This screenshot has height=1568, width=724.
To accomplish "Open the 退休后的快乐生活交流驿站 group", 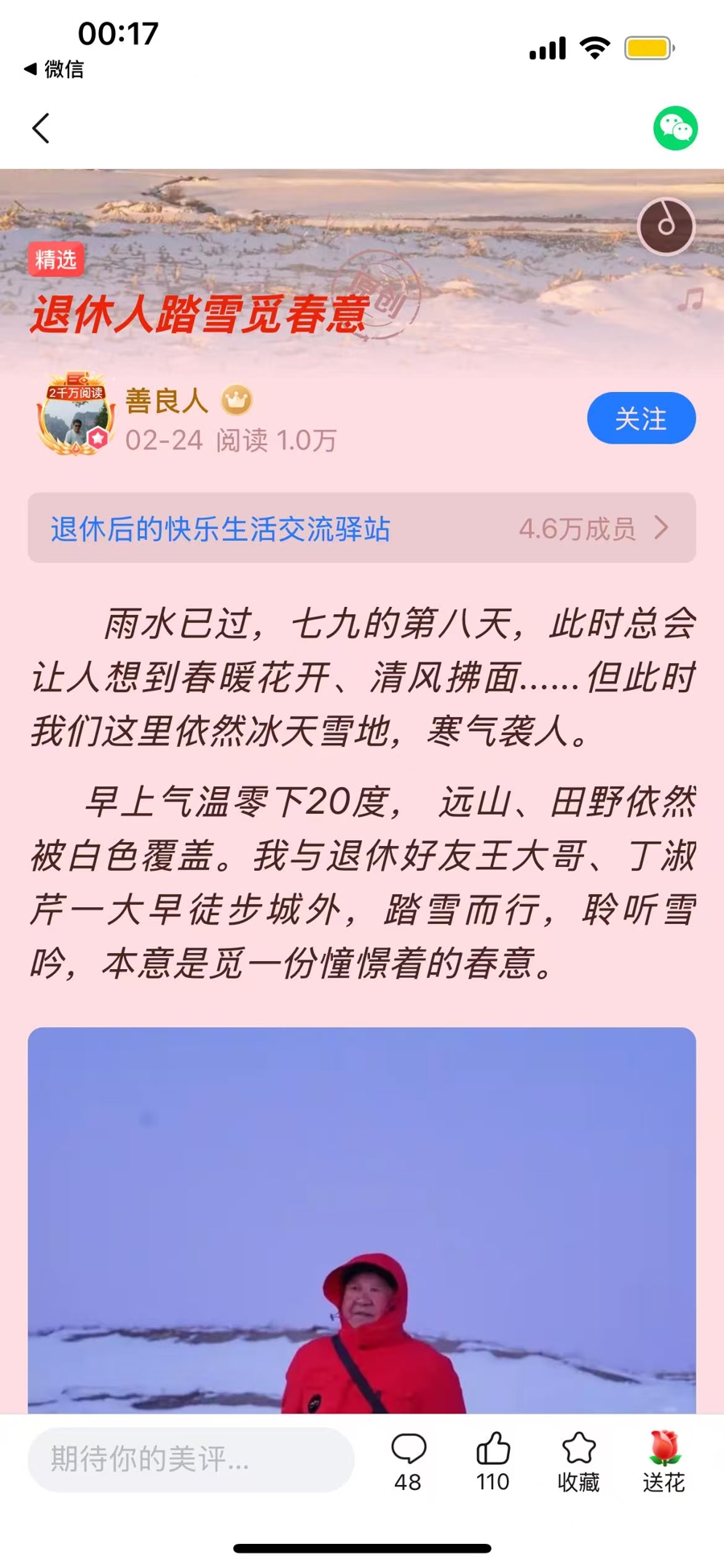I will pyautogui.click(x=361, y=528).
